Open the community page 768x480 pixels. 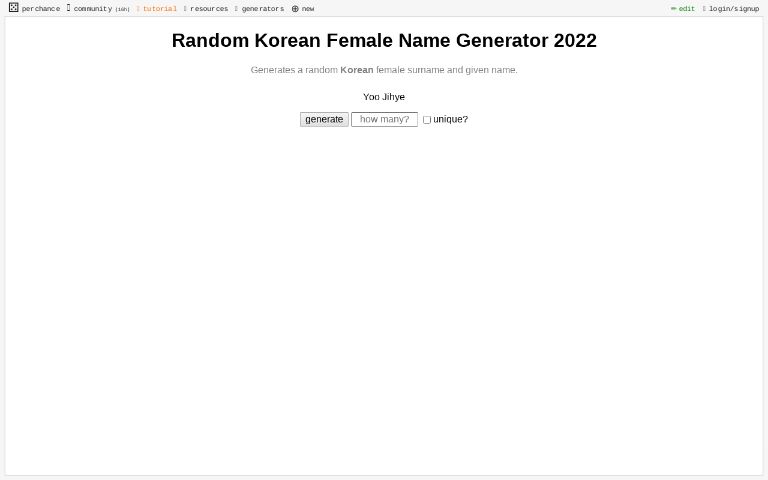[x=92, y=8]
